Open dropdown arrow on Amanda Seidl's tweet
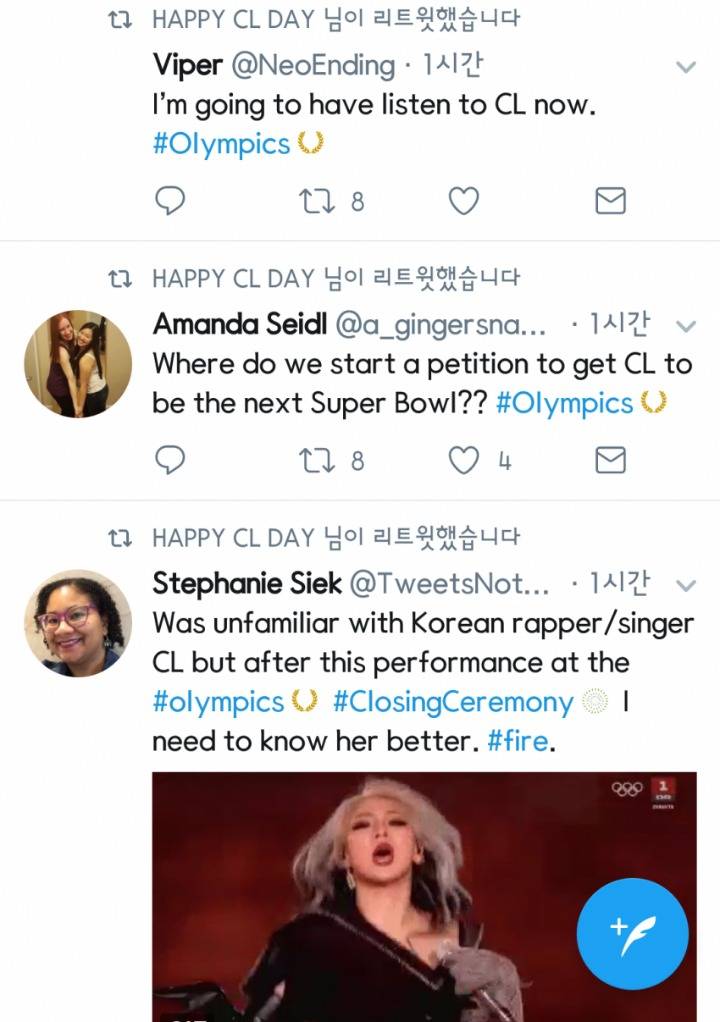The height and width of the screenshot is (1022, 720). point(686,327)
